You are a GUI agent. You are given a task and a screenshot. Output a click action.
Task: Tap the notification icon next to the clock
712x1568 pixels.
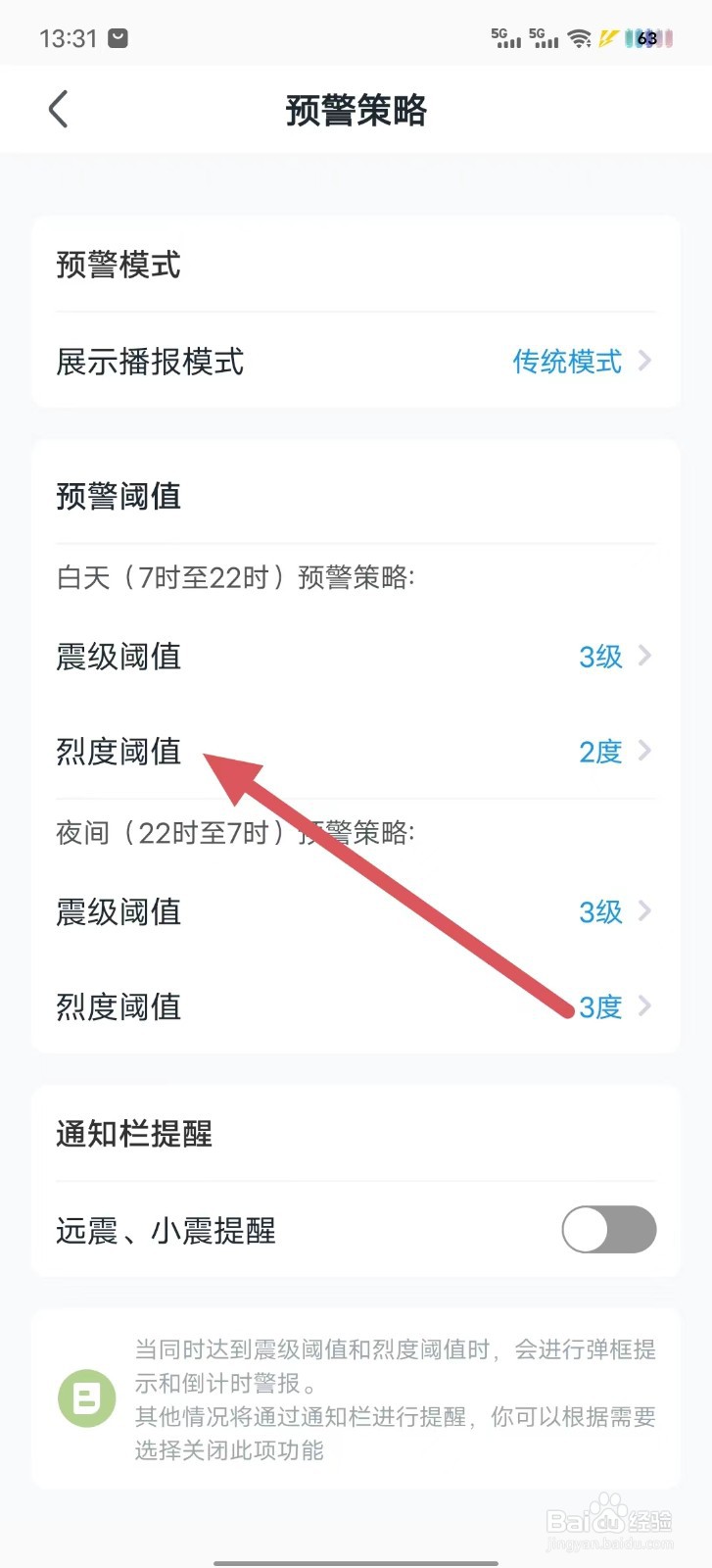119,38
